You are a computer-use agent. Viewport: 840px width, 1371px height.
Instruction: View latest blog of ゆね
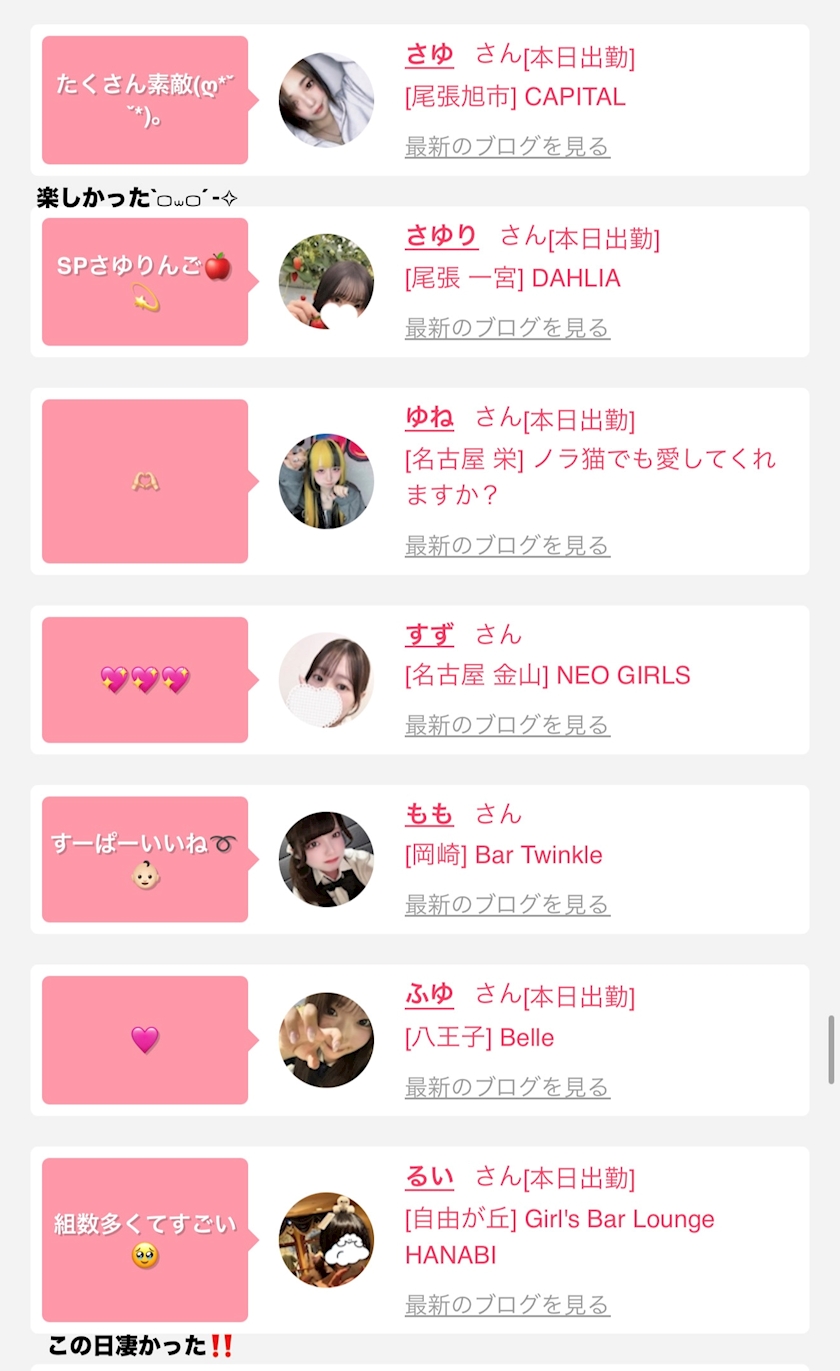pos(507,546)
